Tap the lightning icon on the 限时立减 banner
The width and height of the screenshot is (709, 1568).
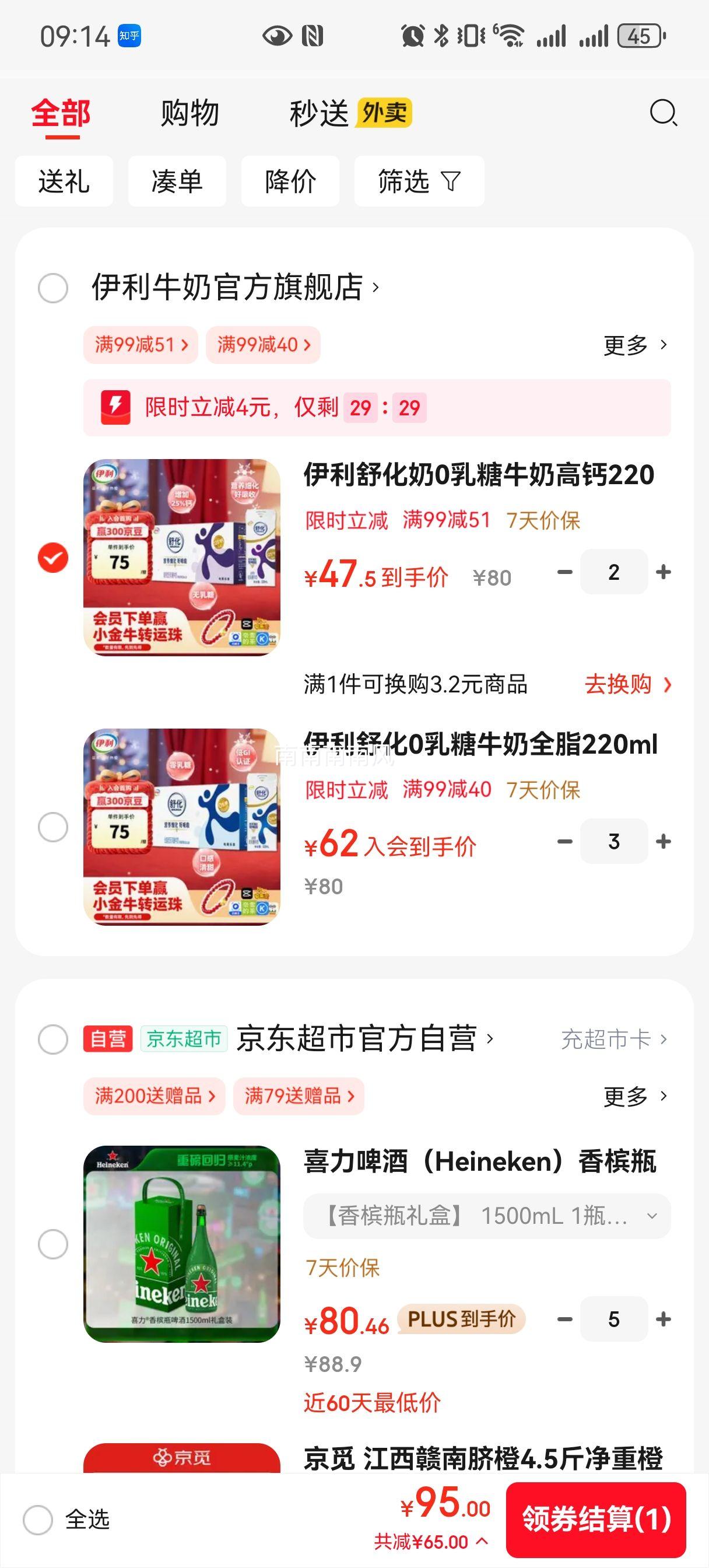click(x=115, y=407)
